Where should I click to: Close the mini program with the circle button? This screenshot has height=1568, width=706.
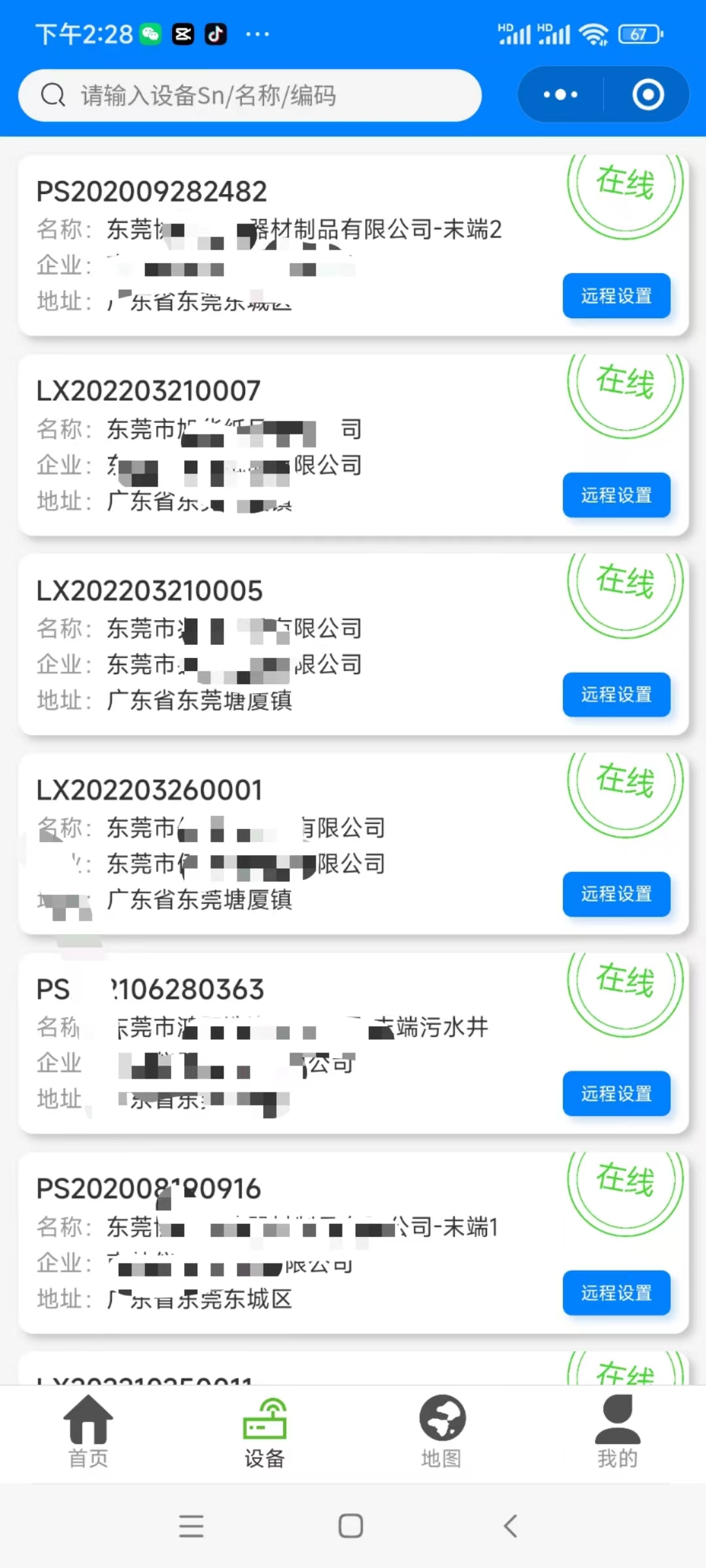(648, 95)
